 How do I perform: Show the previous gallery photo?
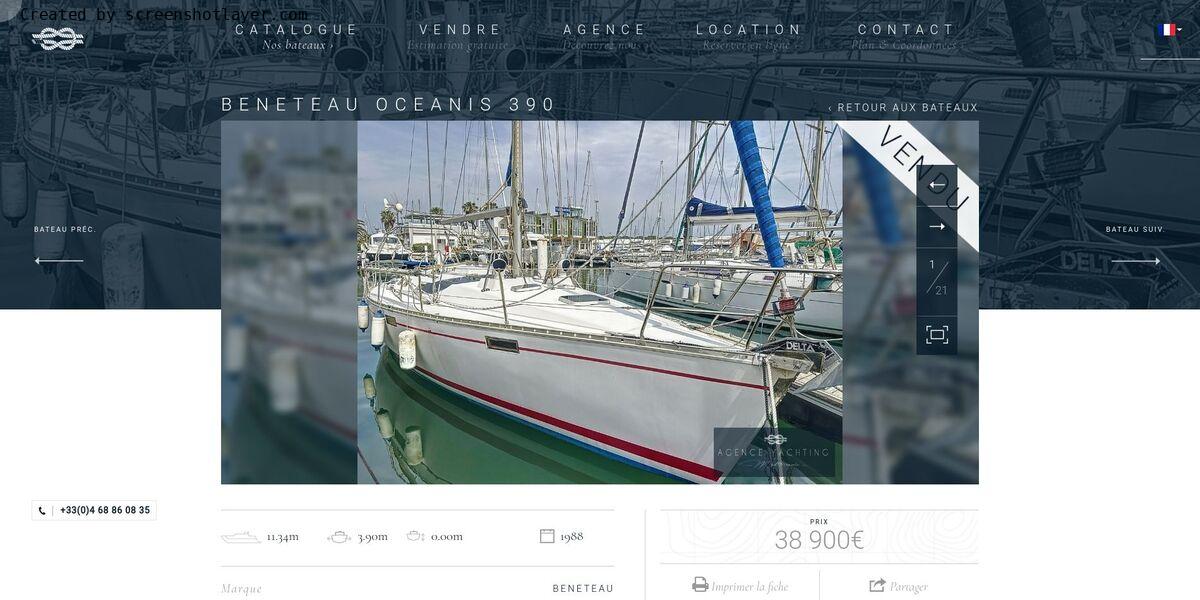click(936, 186)
